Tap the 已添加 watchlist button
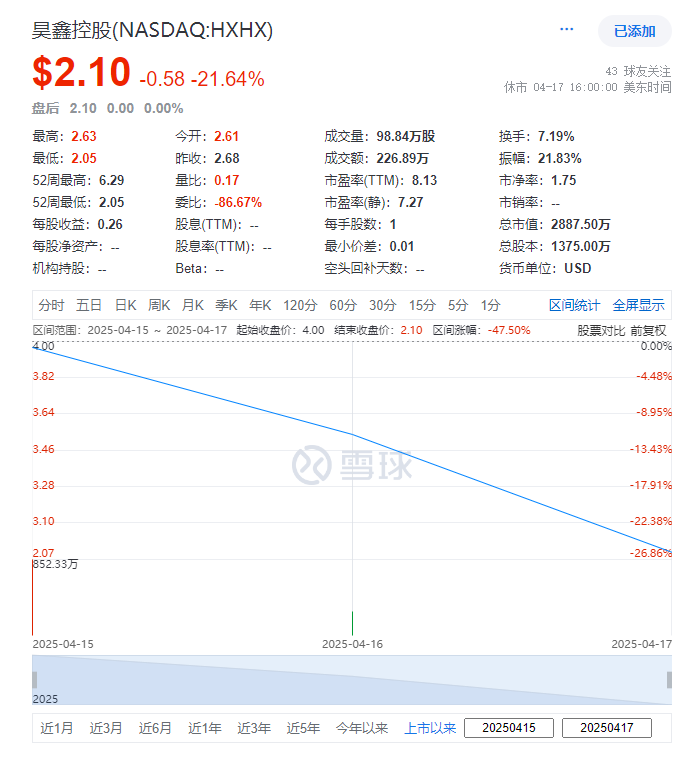This screenshot has width=697, height=760. (634, 31)
